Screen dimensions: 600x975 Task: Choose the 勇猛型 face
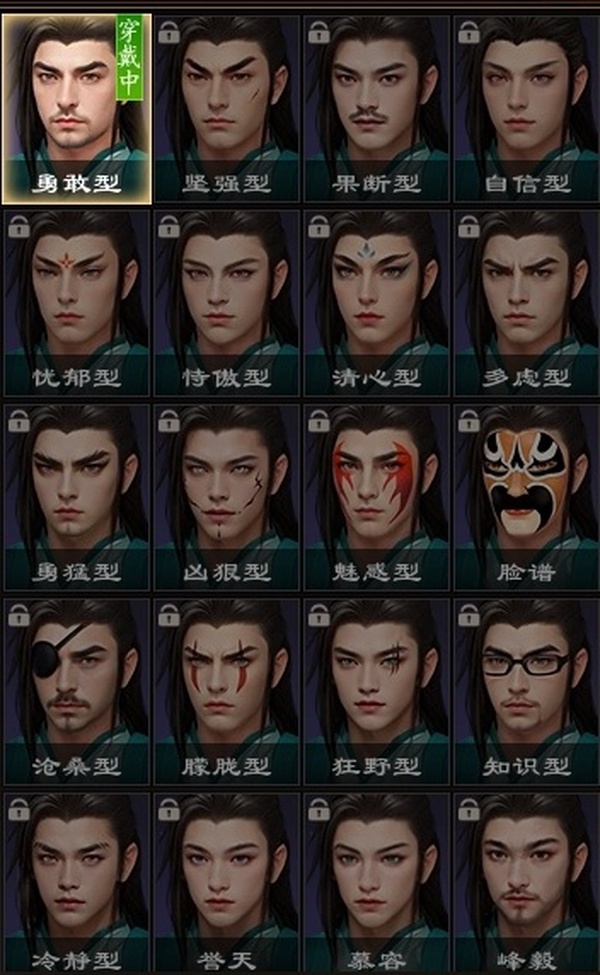[76, 496]
